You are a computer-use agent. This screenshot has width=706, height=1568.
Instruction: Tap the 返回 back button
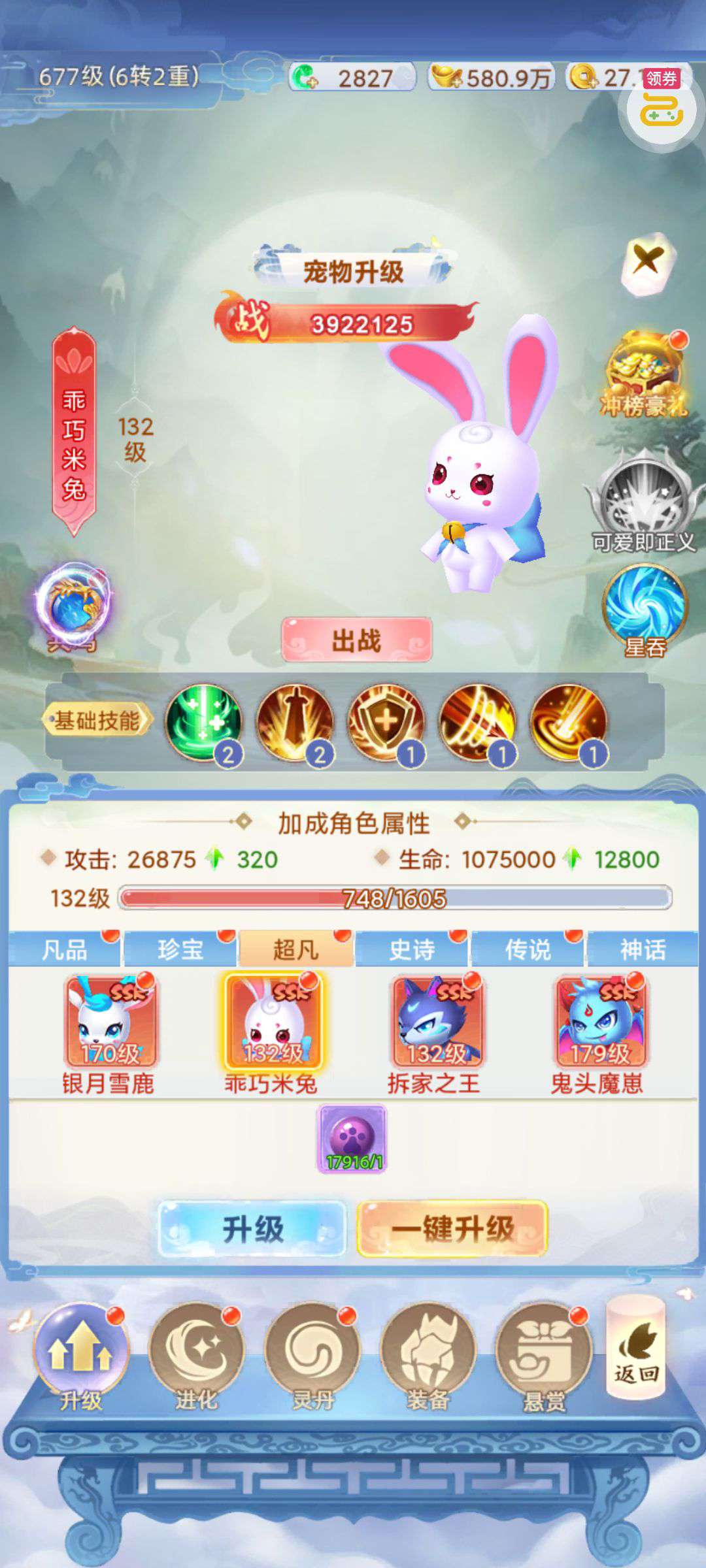(x=635, y=1347)
